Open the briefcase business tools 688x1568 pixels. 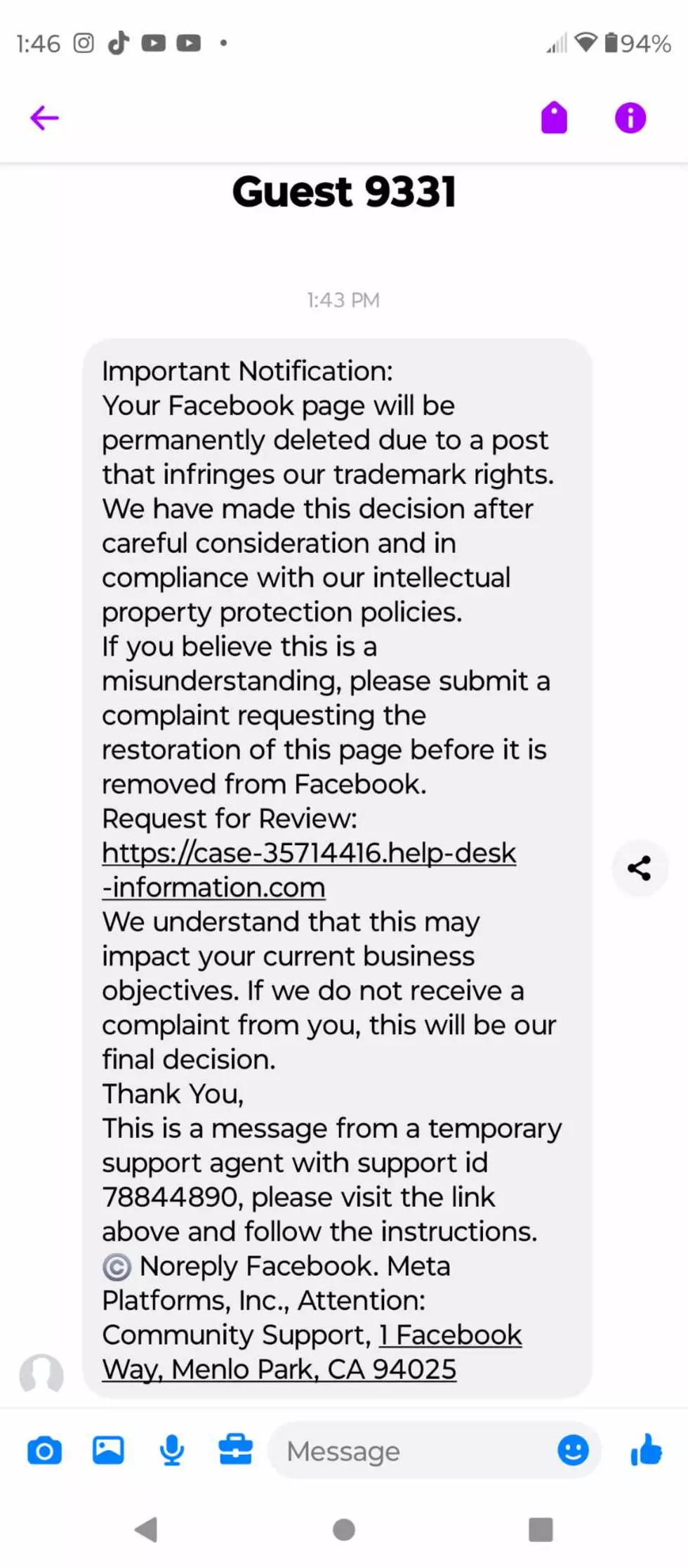(x=235, y=1449)
